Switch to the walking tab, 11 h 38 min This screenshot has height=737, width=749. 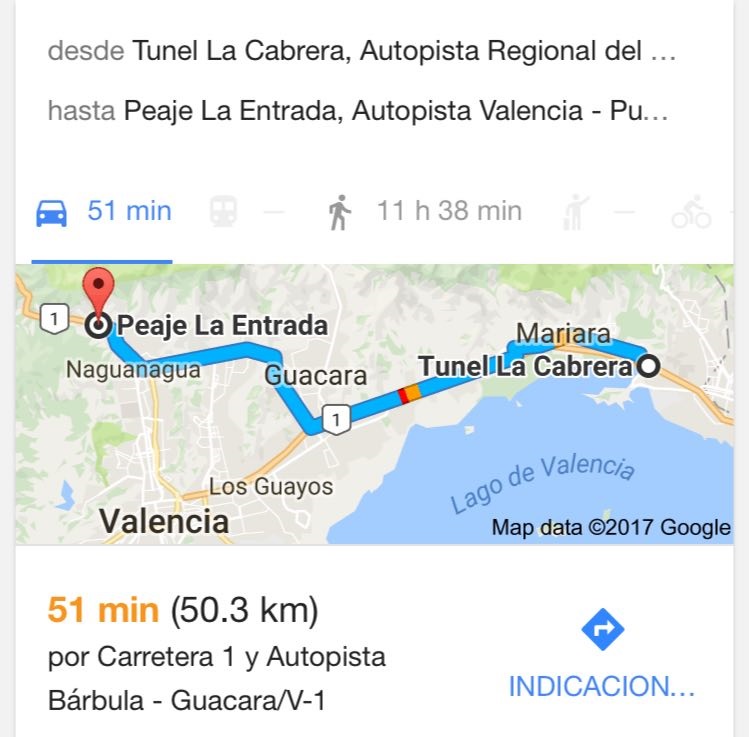coord(425,212)
